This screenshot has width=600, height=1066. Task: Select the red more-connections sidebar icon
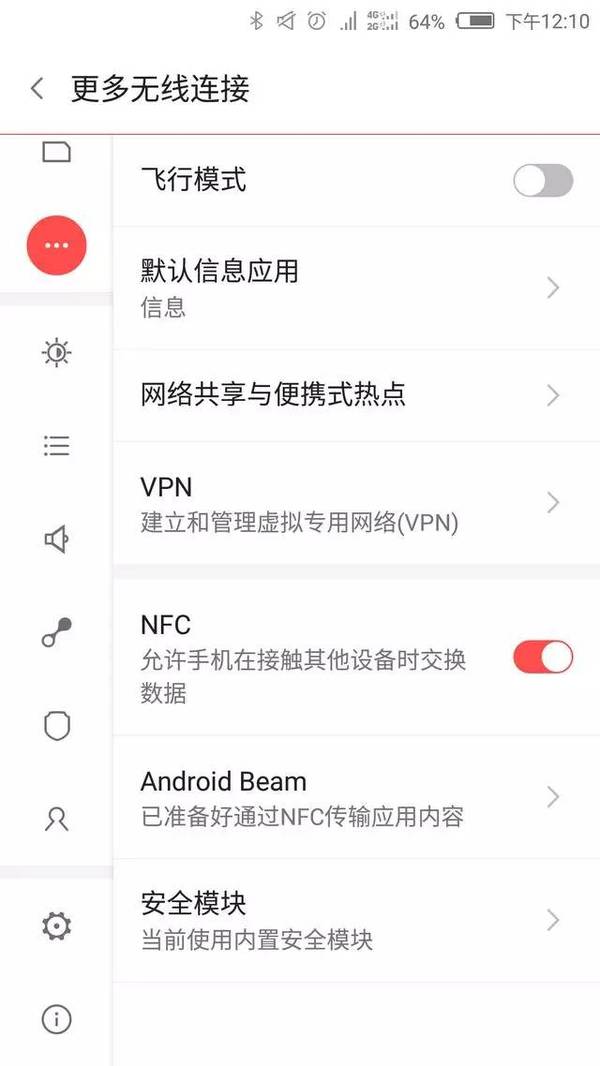[57, 245]
